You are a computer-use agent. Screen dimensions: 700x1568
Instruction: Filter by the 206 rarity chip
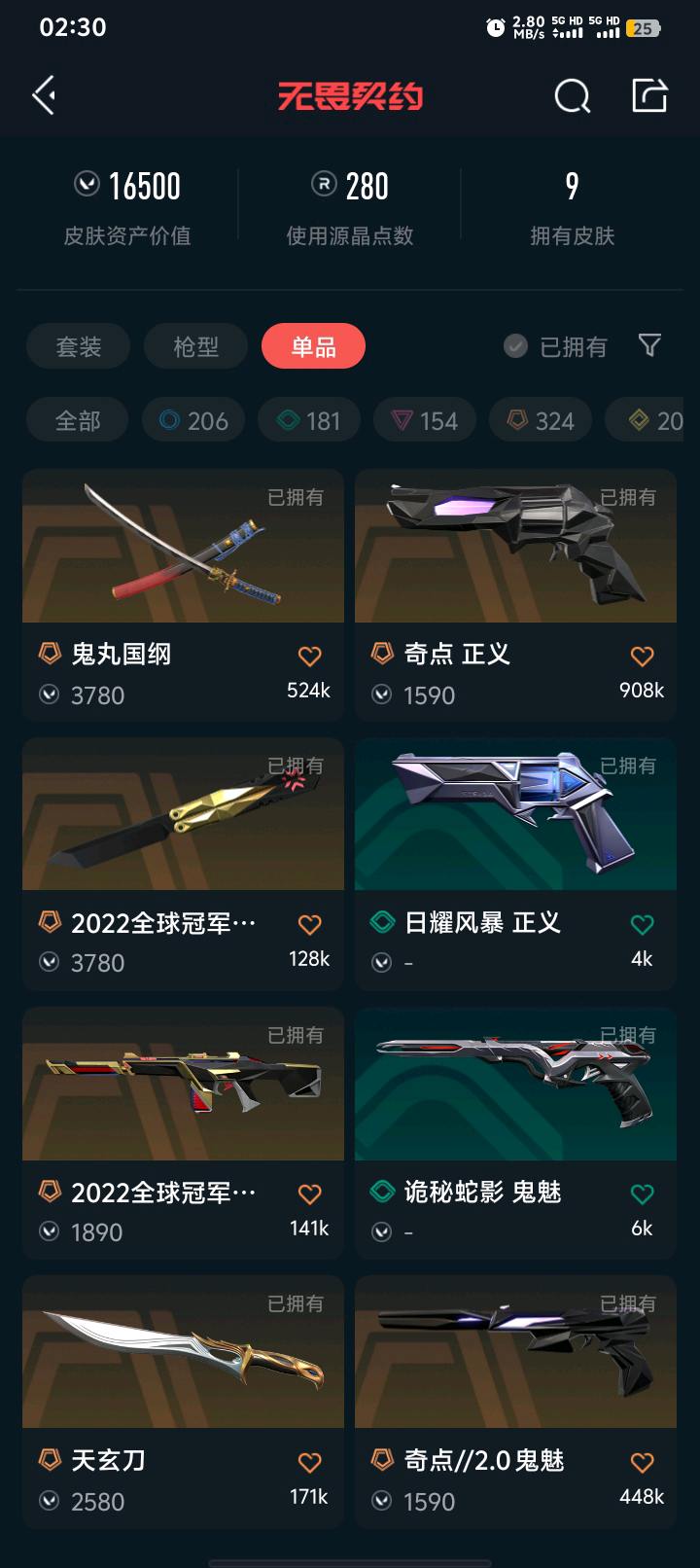tap(193, 420)
